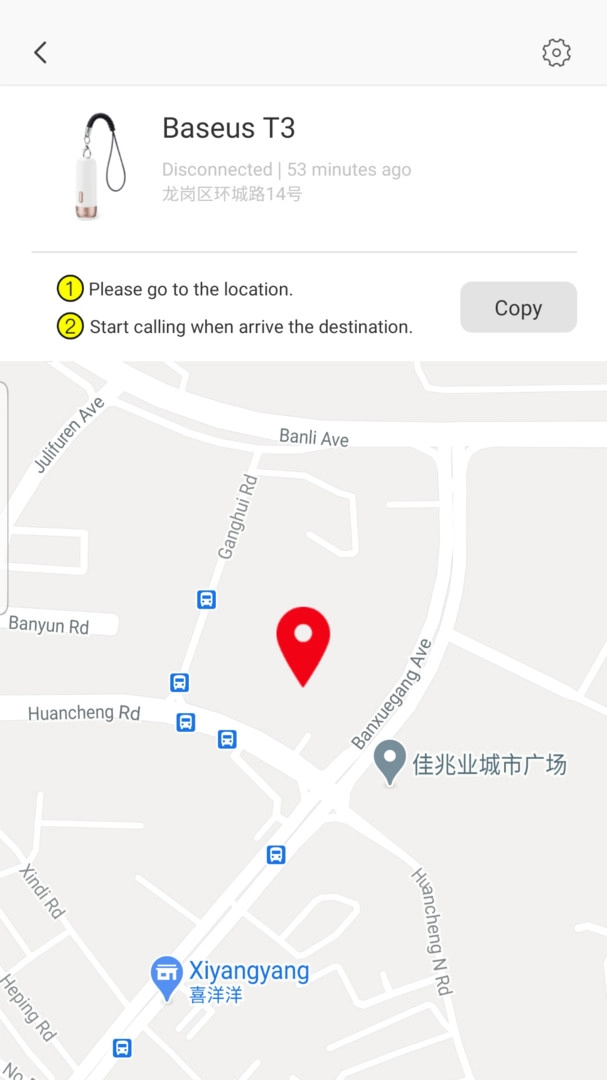Viewport: 607px width, 1080px height.
Task: Select the 佳兆业城市广场 place marker
Action: [389, 763]
